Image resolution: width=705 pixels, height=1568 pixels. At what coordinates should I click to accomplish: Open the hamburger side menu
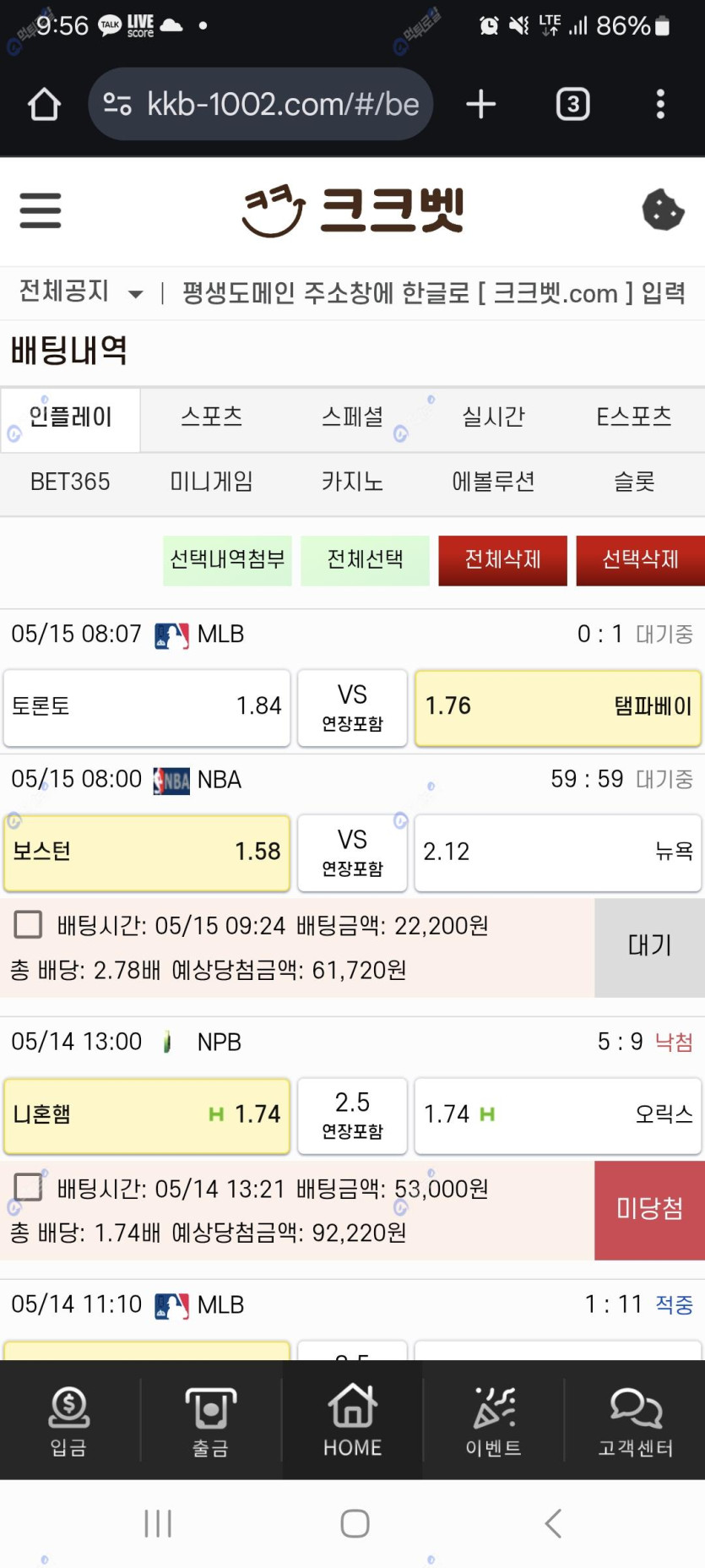pyautogui.click(x=41, y=210)
